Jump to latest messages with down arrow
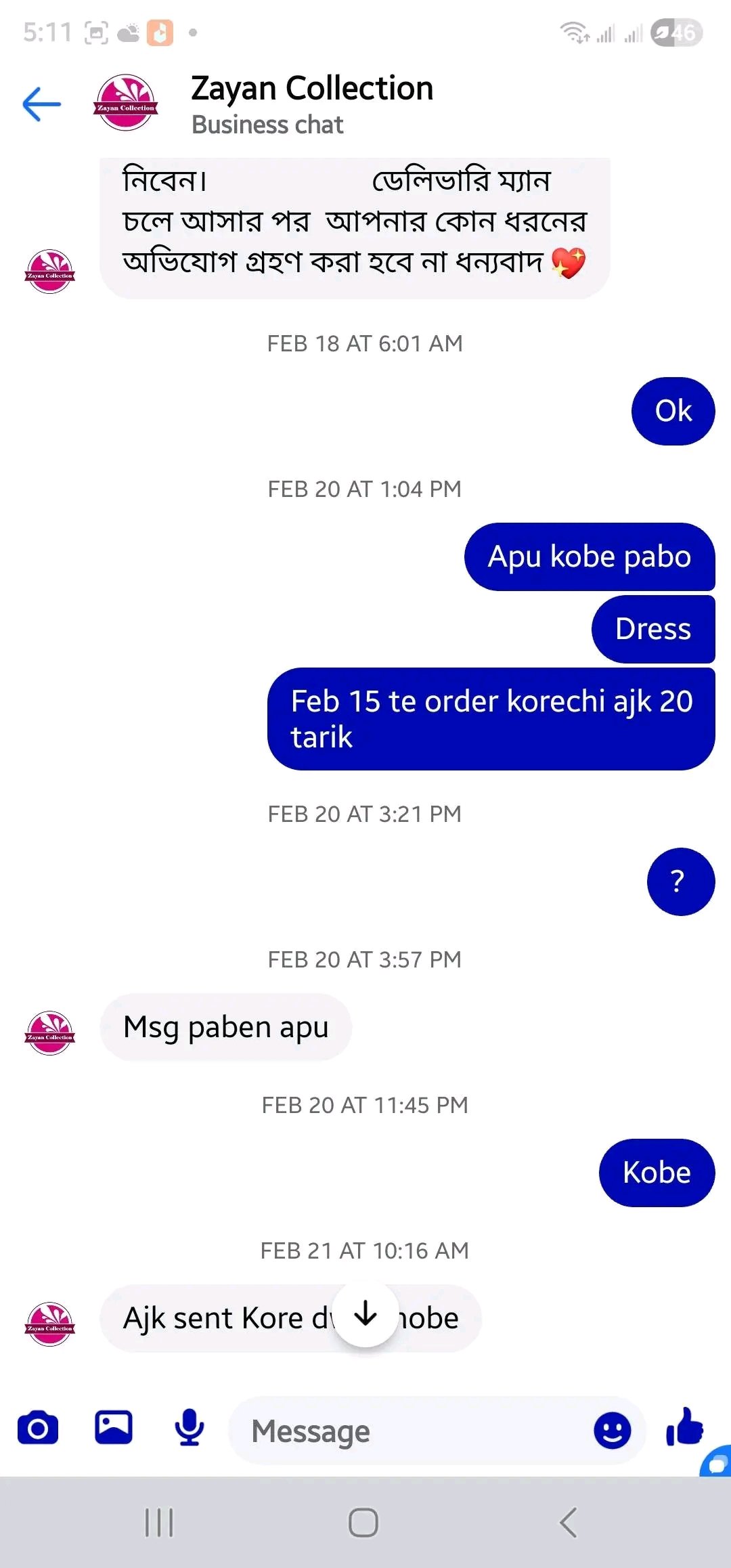Viewport: 731px width, 1568px height. 365,1315
